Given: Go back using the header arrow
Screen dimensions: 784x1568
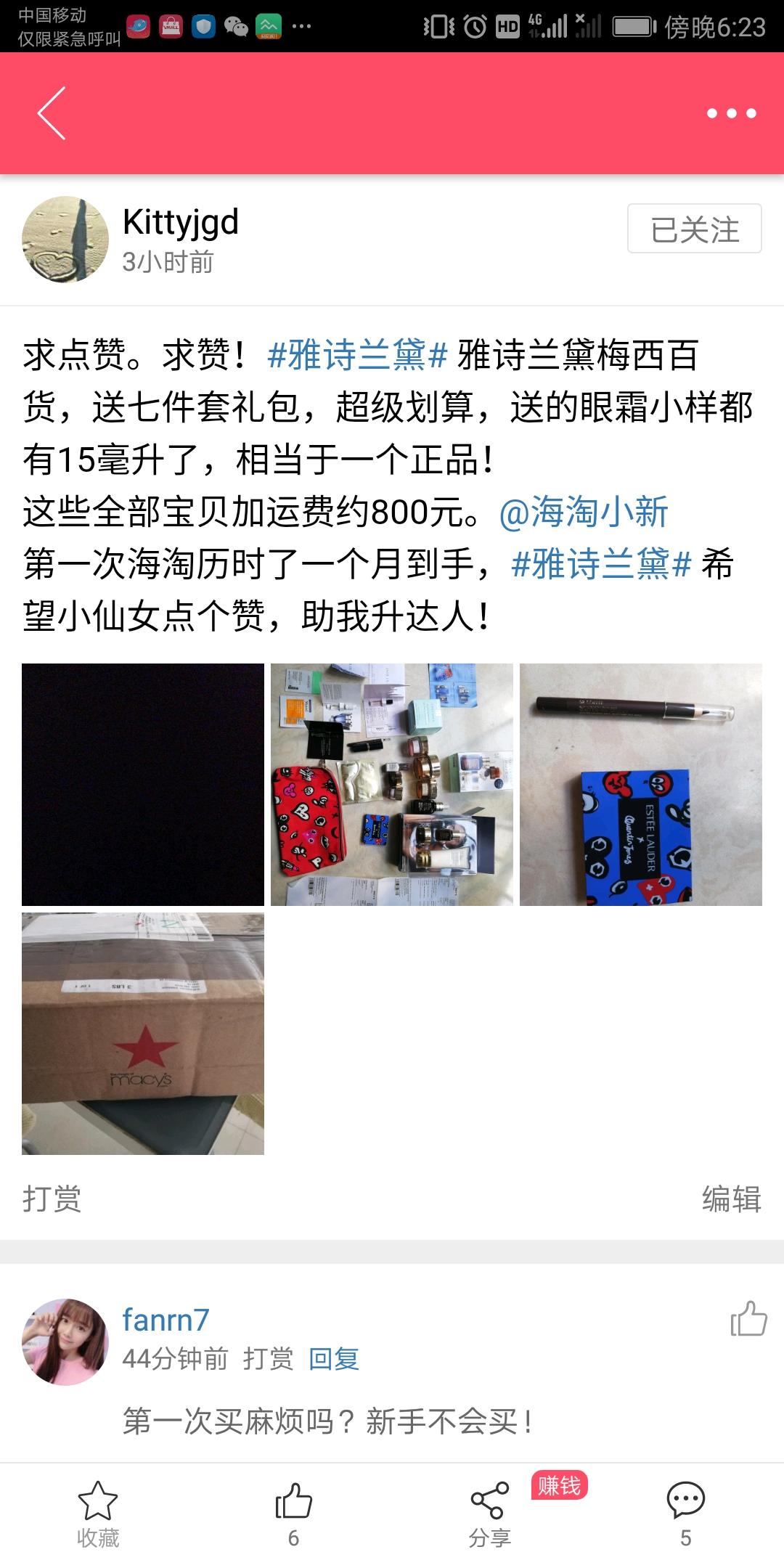Looking at the screenshot, I should tap(52, 113).
